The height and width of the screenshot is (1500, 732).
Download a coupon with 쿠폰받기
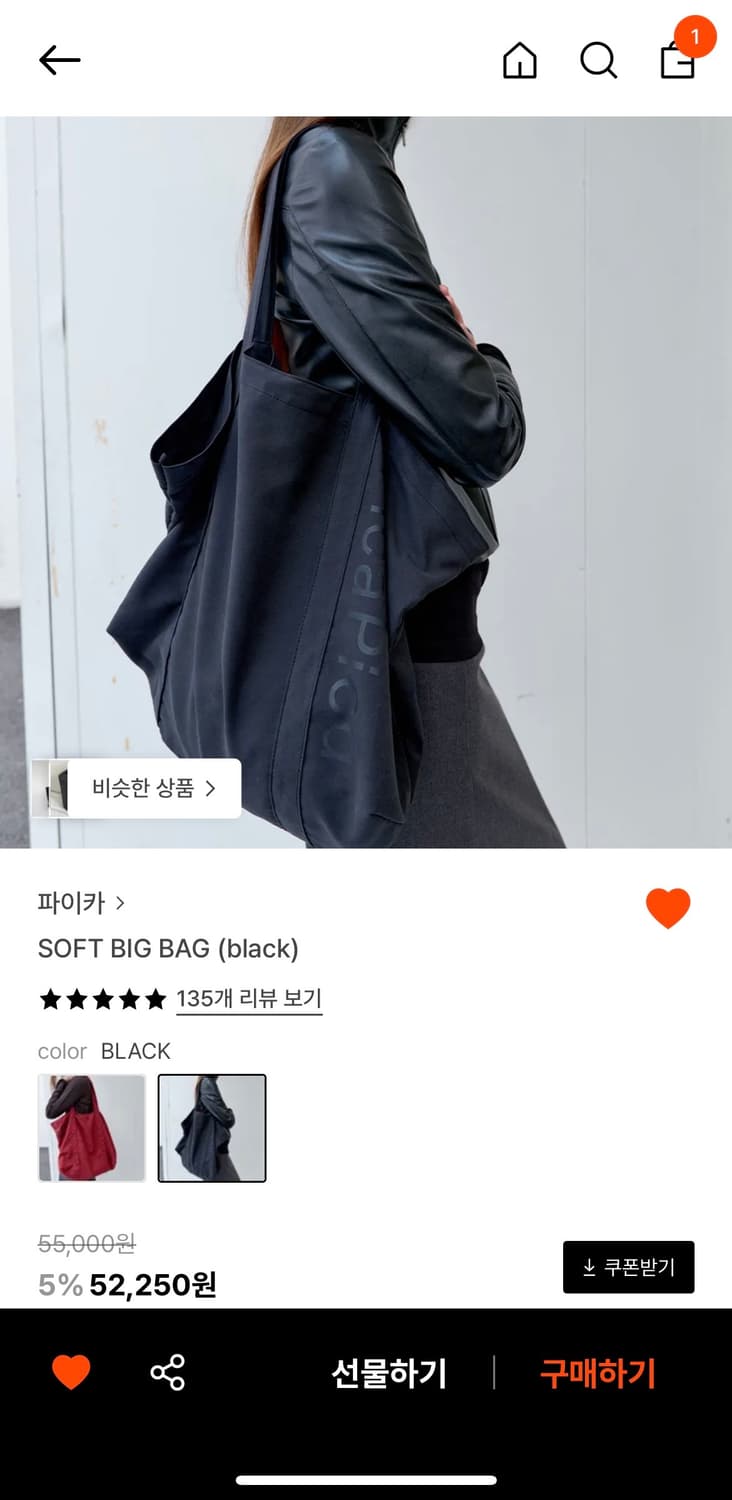tap(629, 1266)
